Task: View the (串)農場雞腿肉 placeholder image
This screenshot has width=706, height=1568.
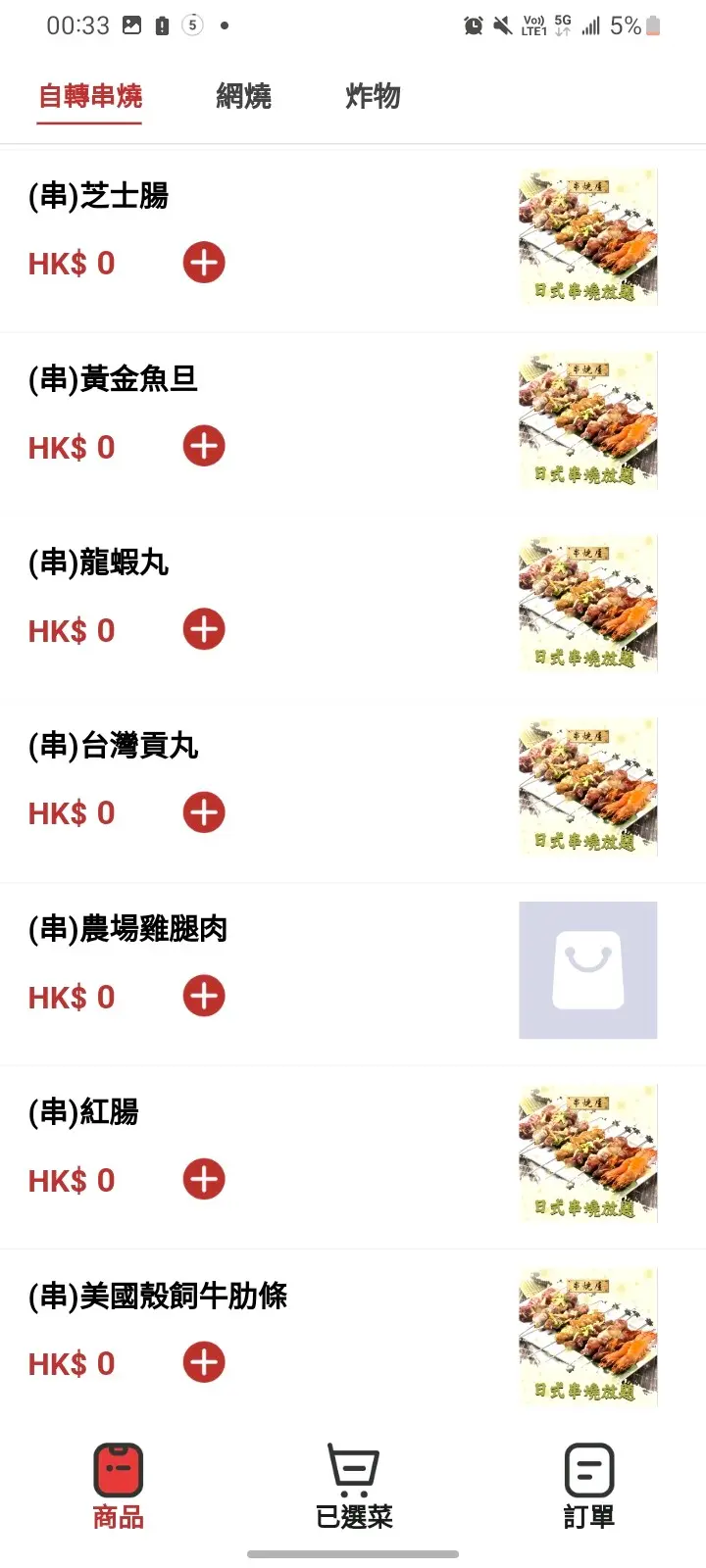Action: pos(587,970)
